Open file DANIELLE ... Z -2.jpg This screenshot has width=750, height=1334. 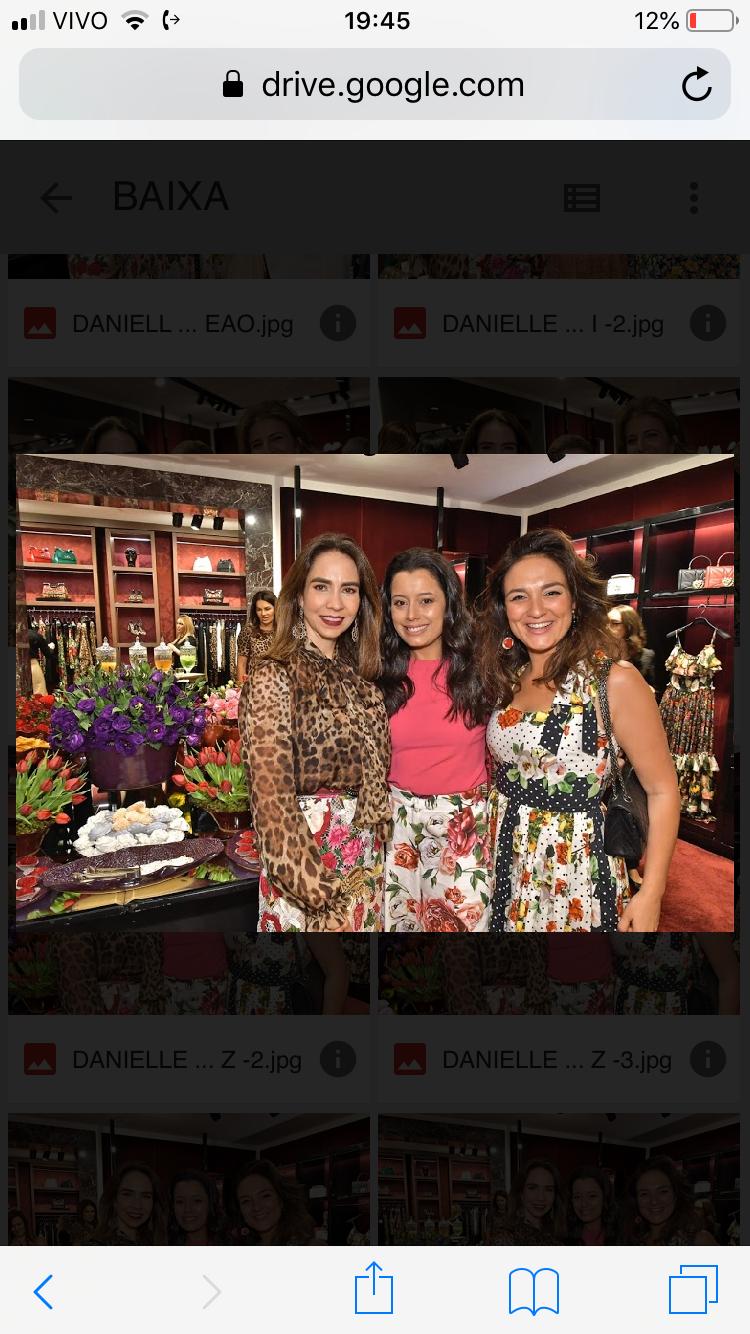click(x=187, y=1060)
